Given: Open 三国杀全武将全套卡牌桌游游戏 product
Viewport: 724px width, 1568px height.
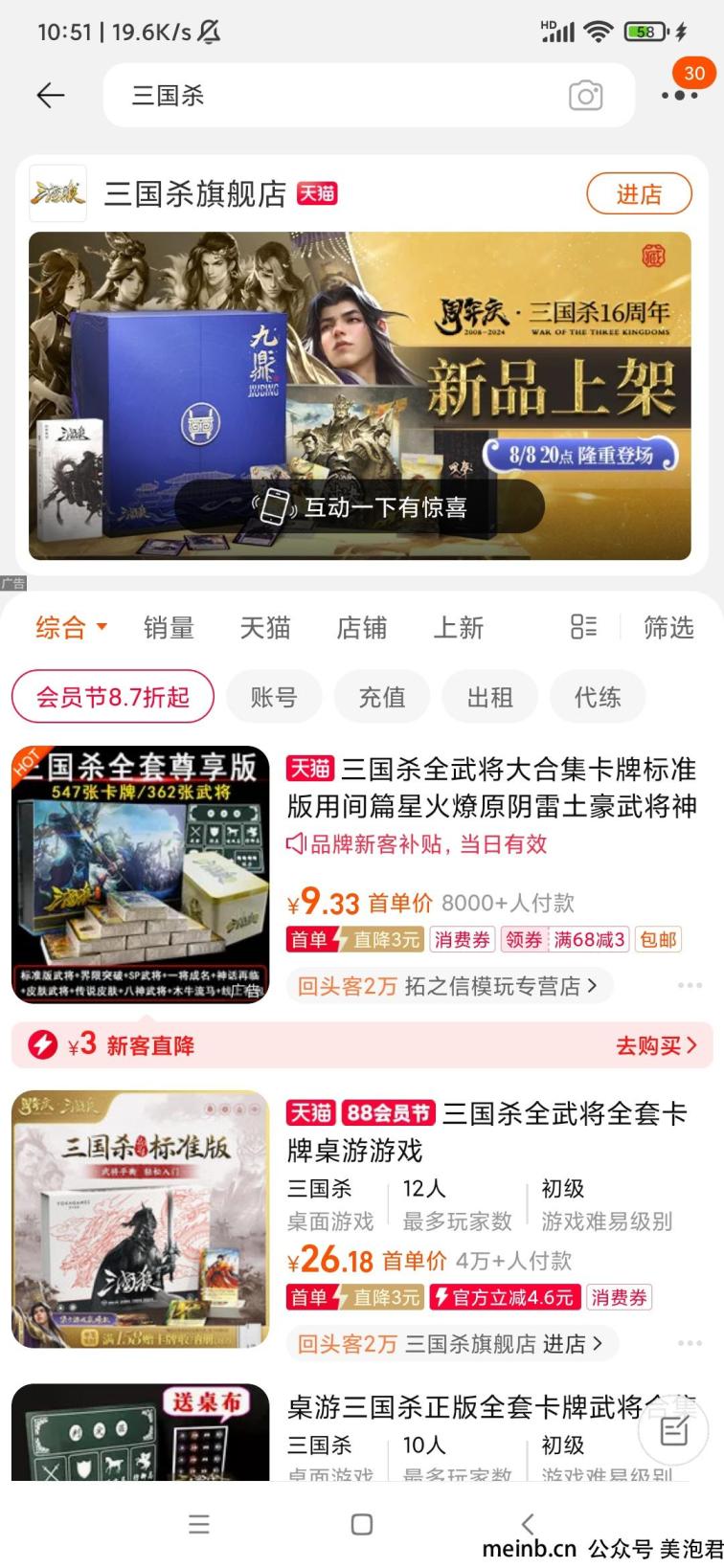Looking at the screenshot, I should coord(486,1131).
